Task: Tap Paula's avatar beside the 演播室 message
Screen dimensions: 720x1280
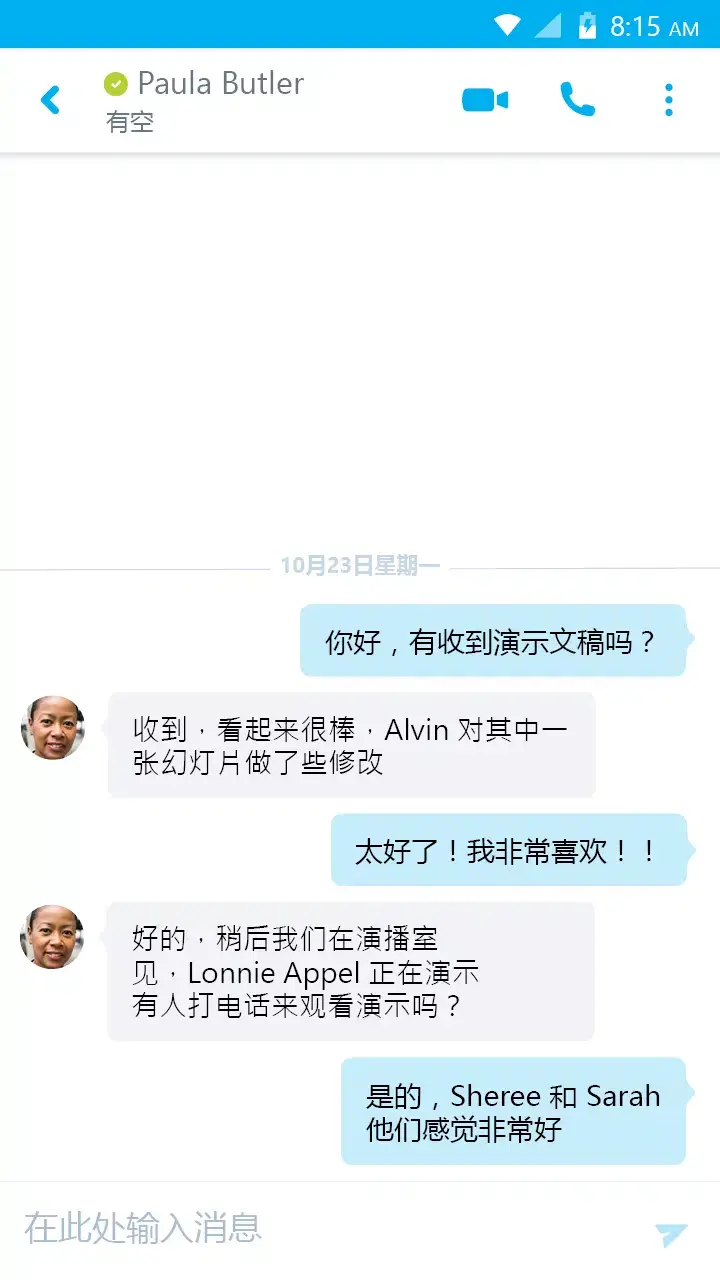Action: click(52, 938)
